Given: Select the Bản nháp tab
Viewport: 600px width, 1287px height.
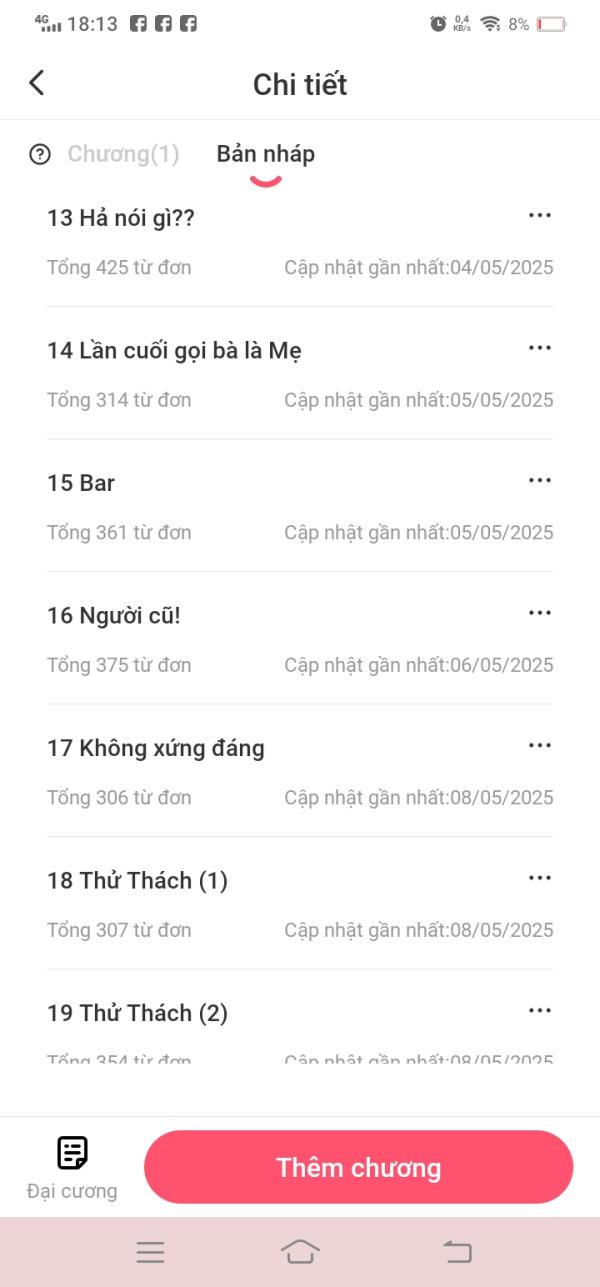Looking at the screenshot, I should coord(266,154).
